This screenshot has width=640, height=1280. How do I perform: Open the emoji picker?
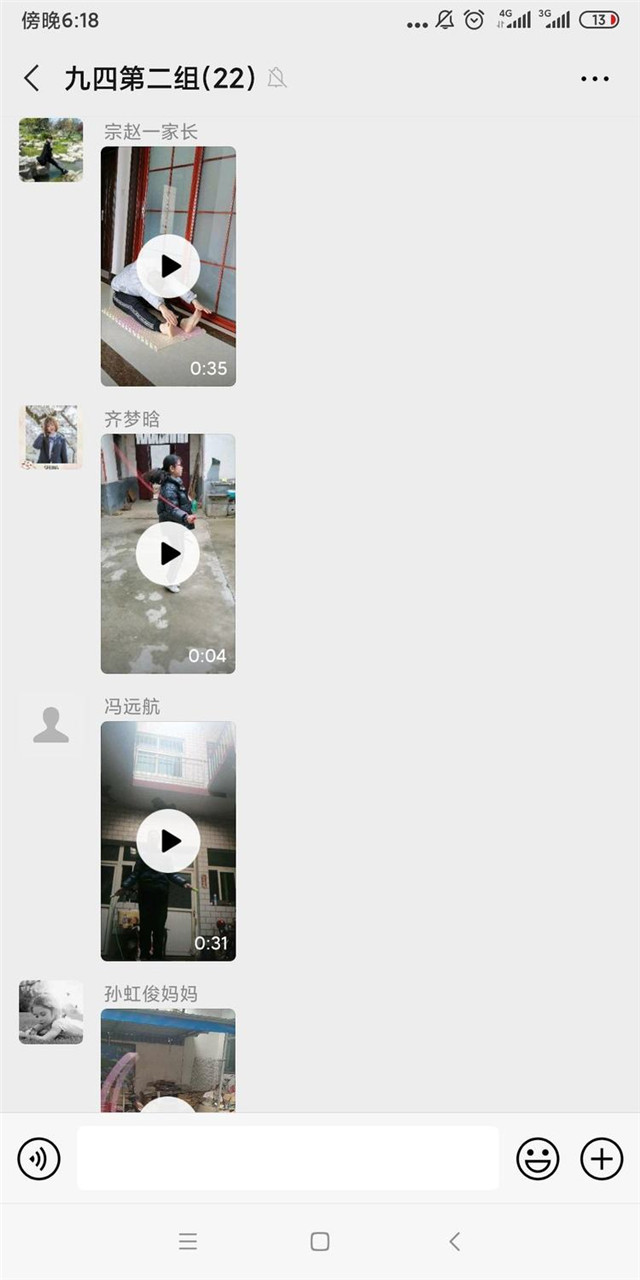(x=538, y=1159)
